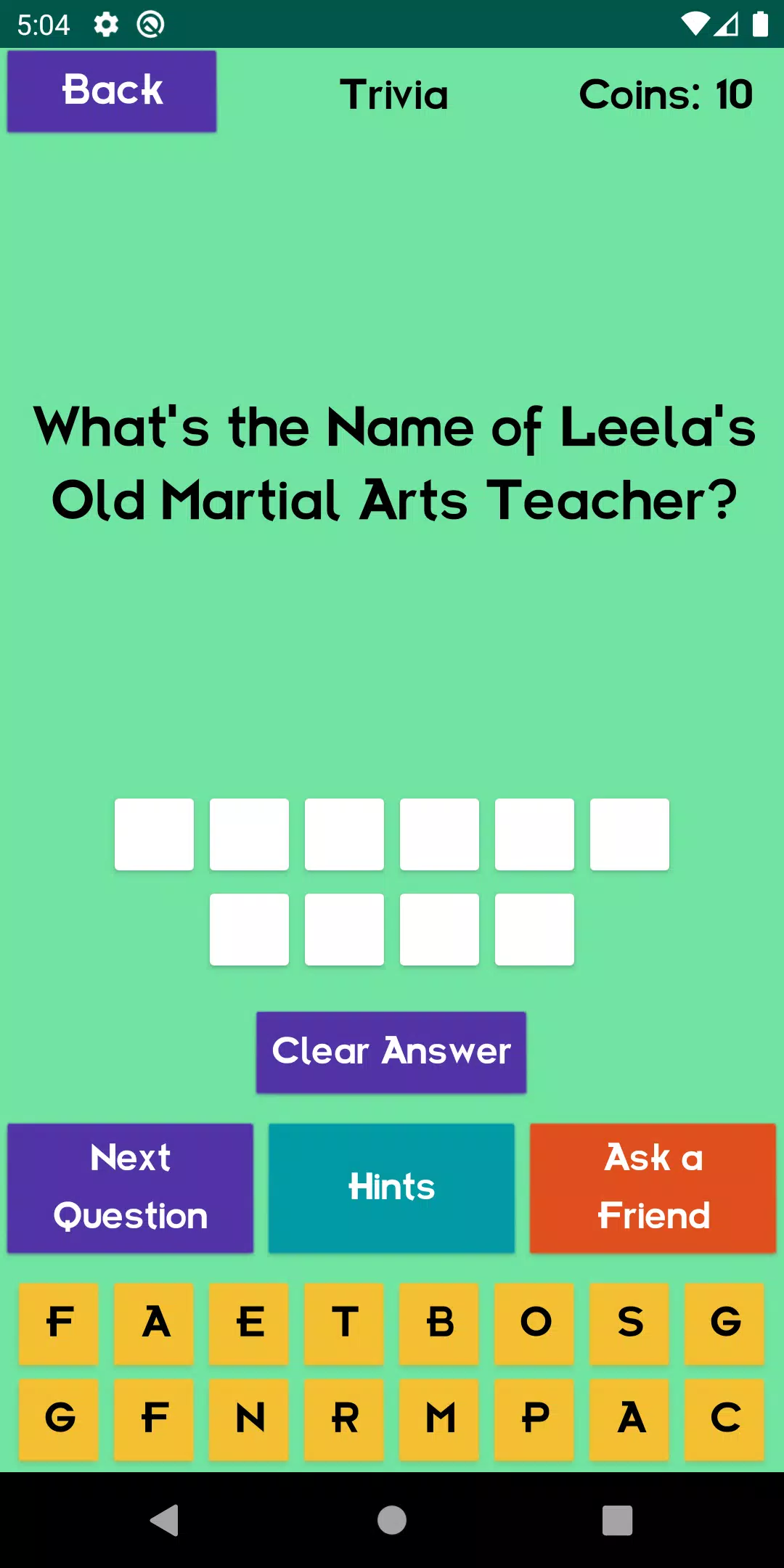Advance with the Next Question button

coord(129,1188)
